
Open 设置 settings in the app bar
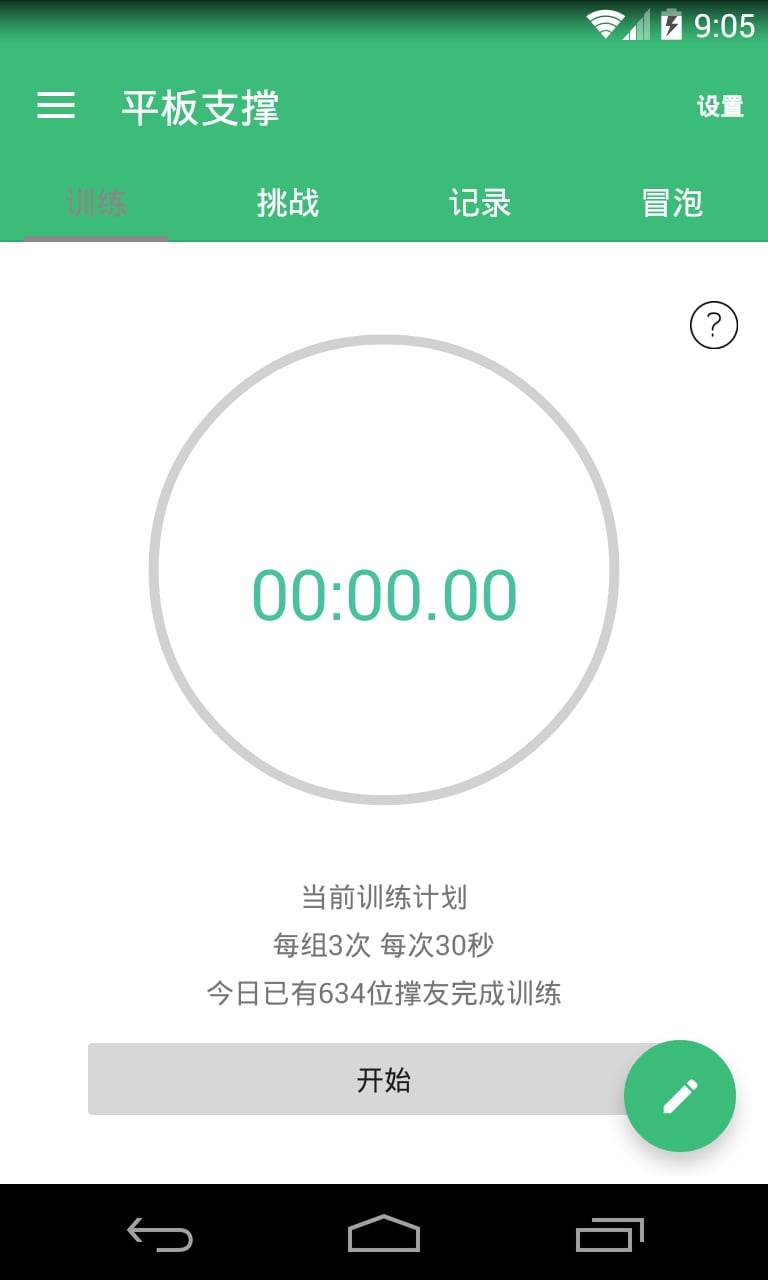pyautogui.click(x=720, y=107)
